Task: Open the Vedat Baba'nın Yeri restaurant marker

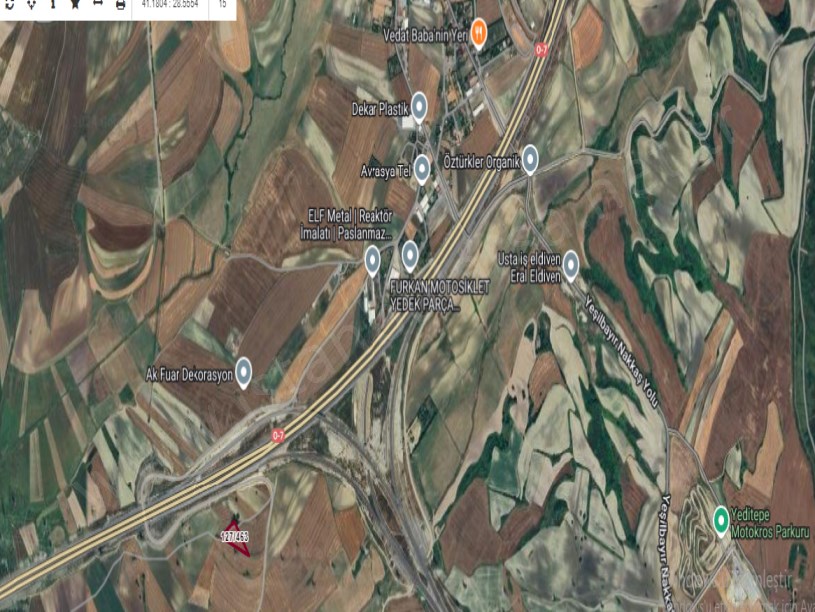Action: click(x=479, y=34)
